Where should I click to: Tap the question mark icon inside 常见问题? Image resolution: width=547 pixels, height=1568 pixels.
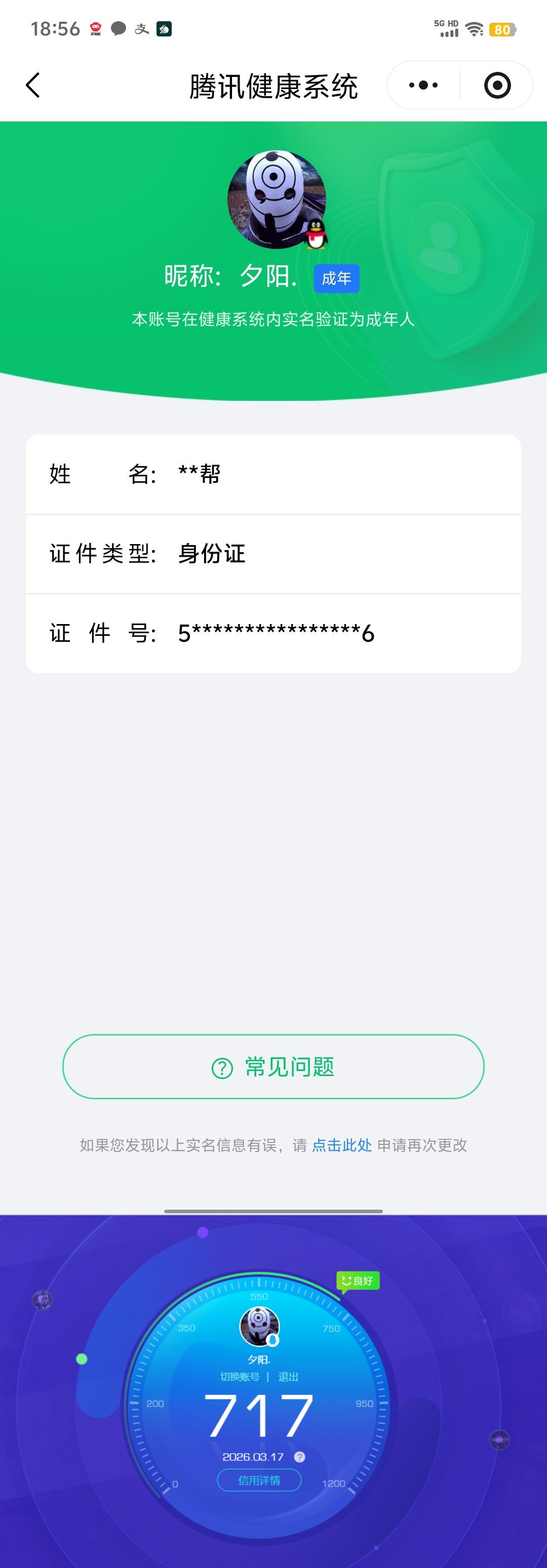pyautogui.click(x=222, y=1066)
